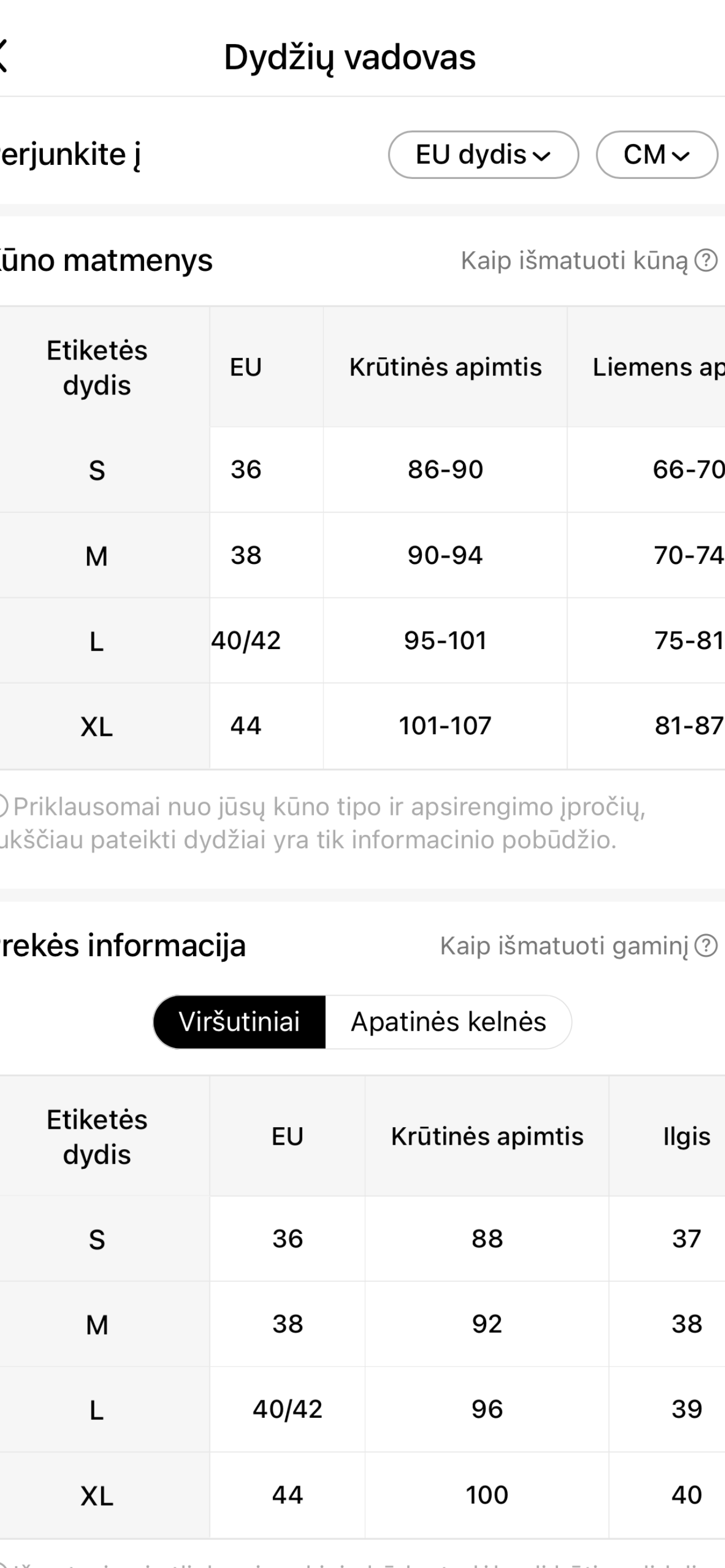Click the 40/42 EU size cell
725x1568 pixels.
(245, 640)
